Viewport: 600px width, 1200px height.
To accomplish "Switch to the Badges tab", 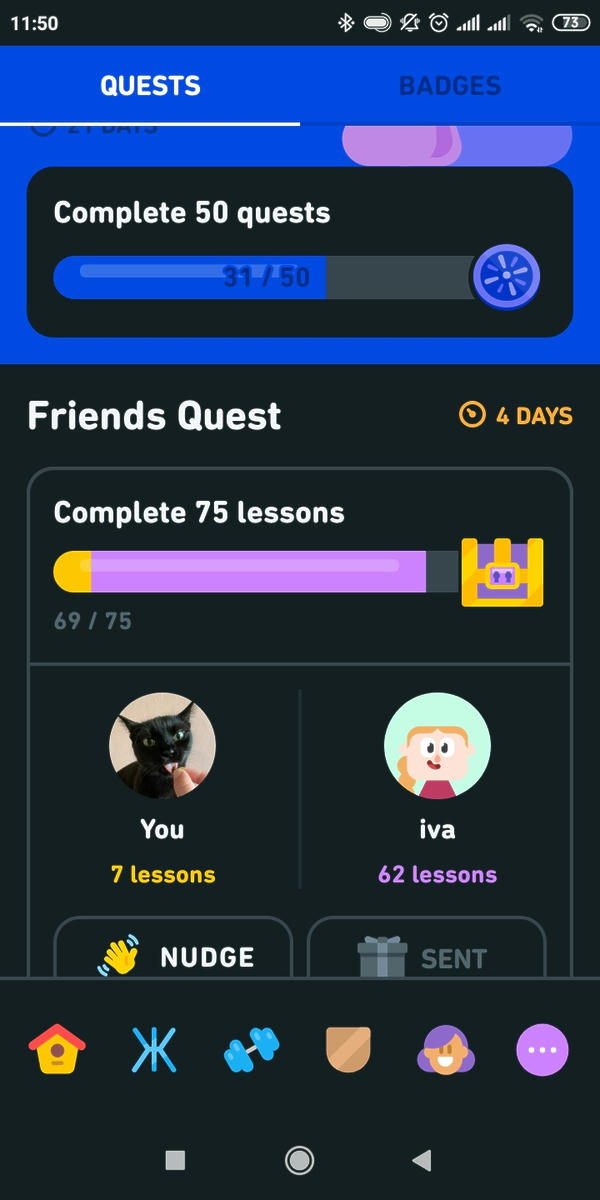I will click(x=449, y=86).
